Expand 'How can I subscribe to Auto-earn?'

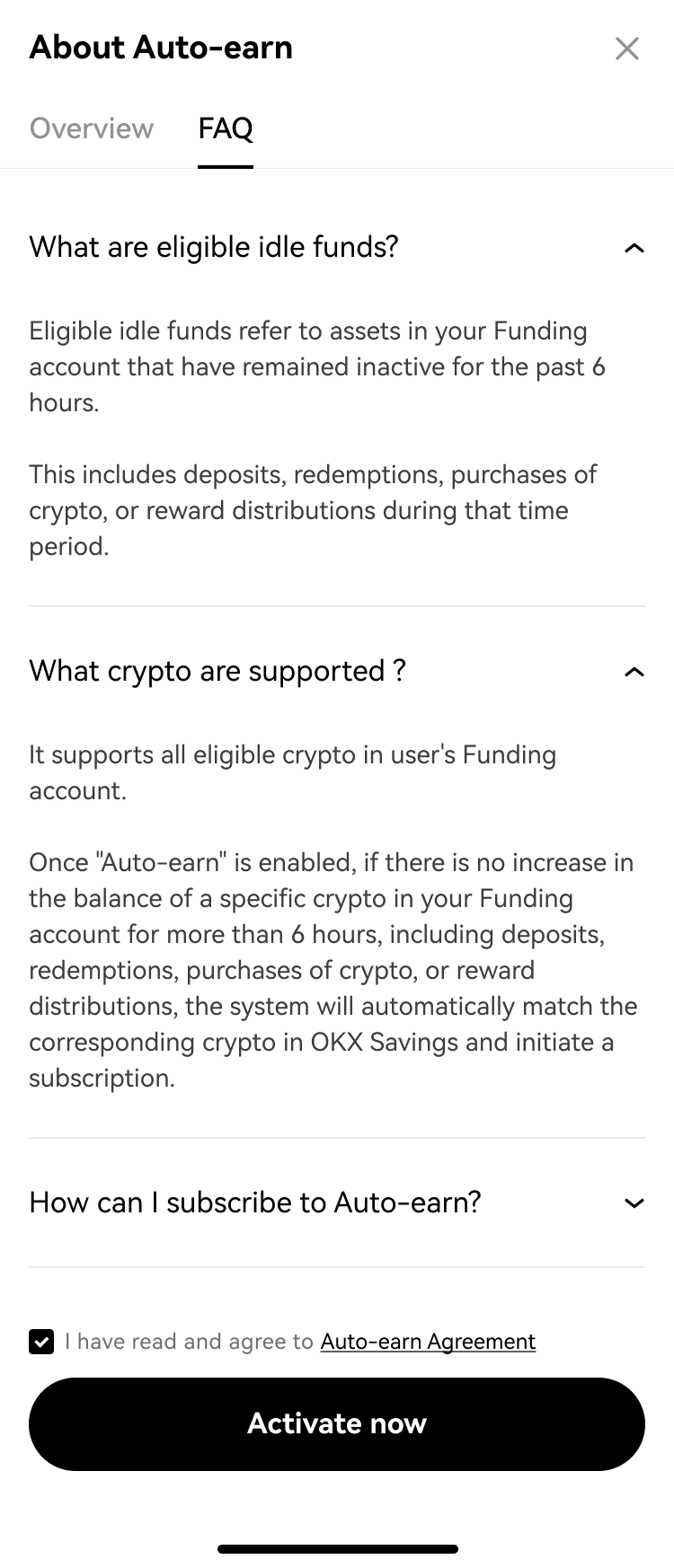pyautogui.click(x=634, y=1202)
